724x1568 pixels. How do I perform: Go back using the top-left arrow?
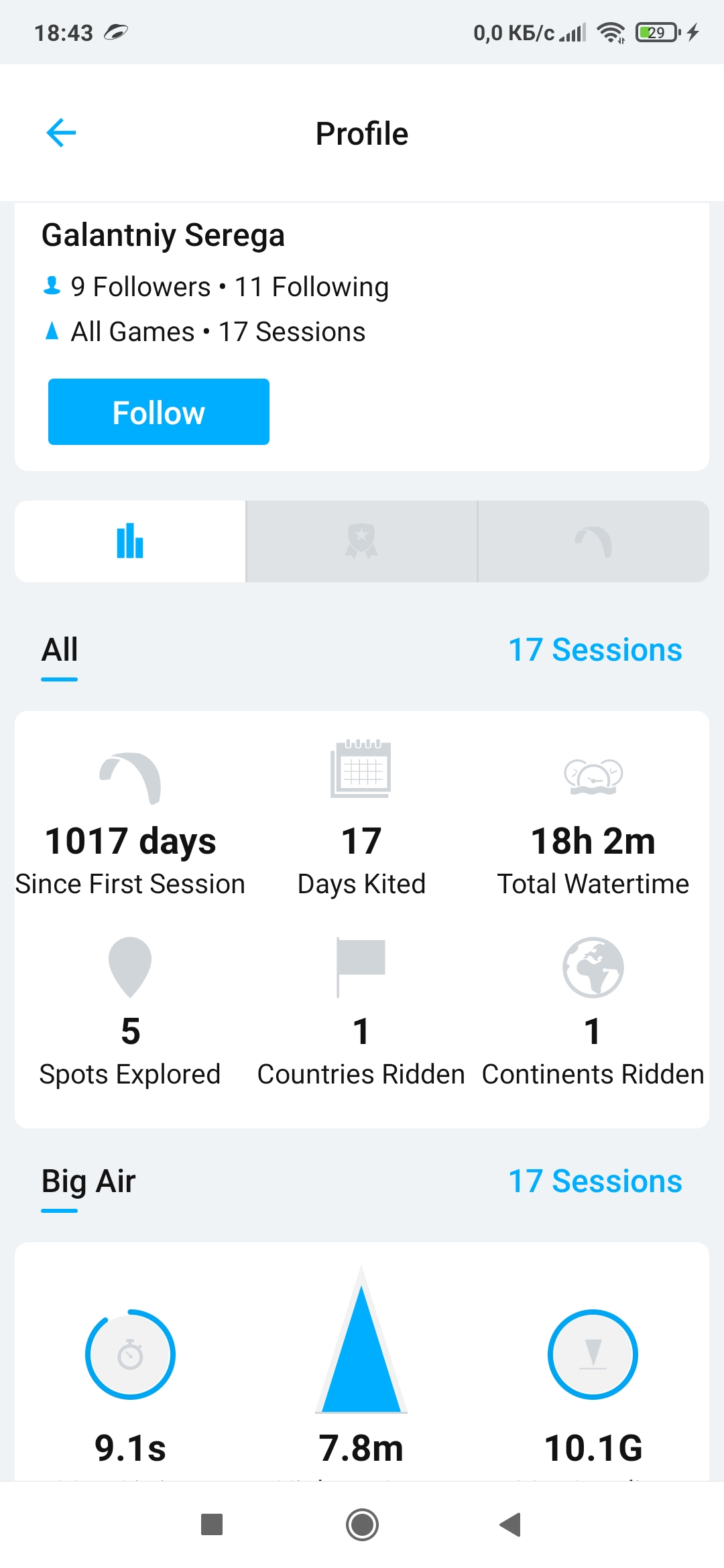61,133
